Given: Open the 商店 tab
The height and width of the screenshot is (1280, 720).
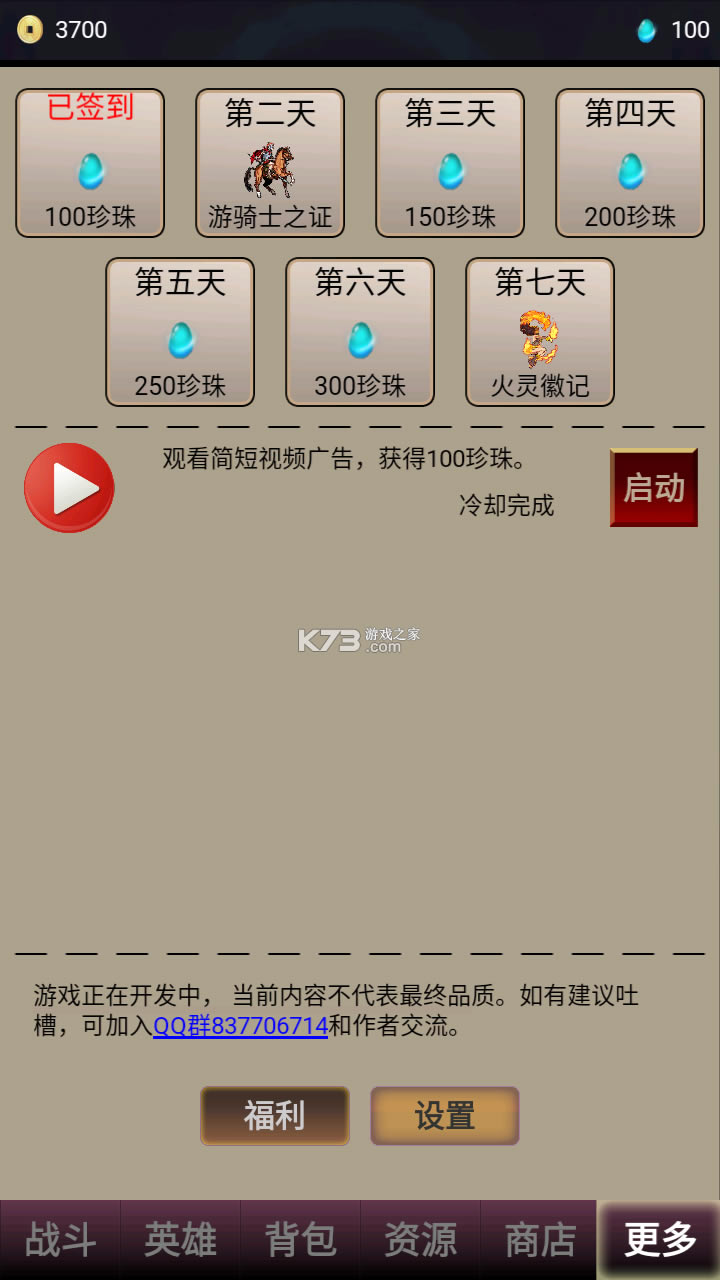Looking at the screenshot, I should tap(540, 1240).
